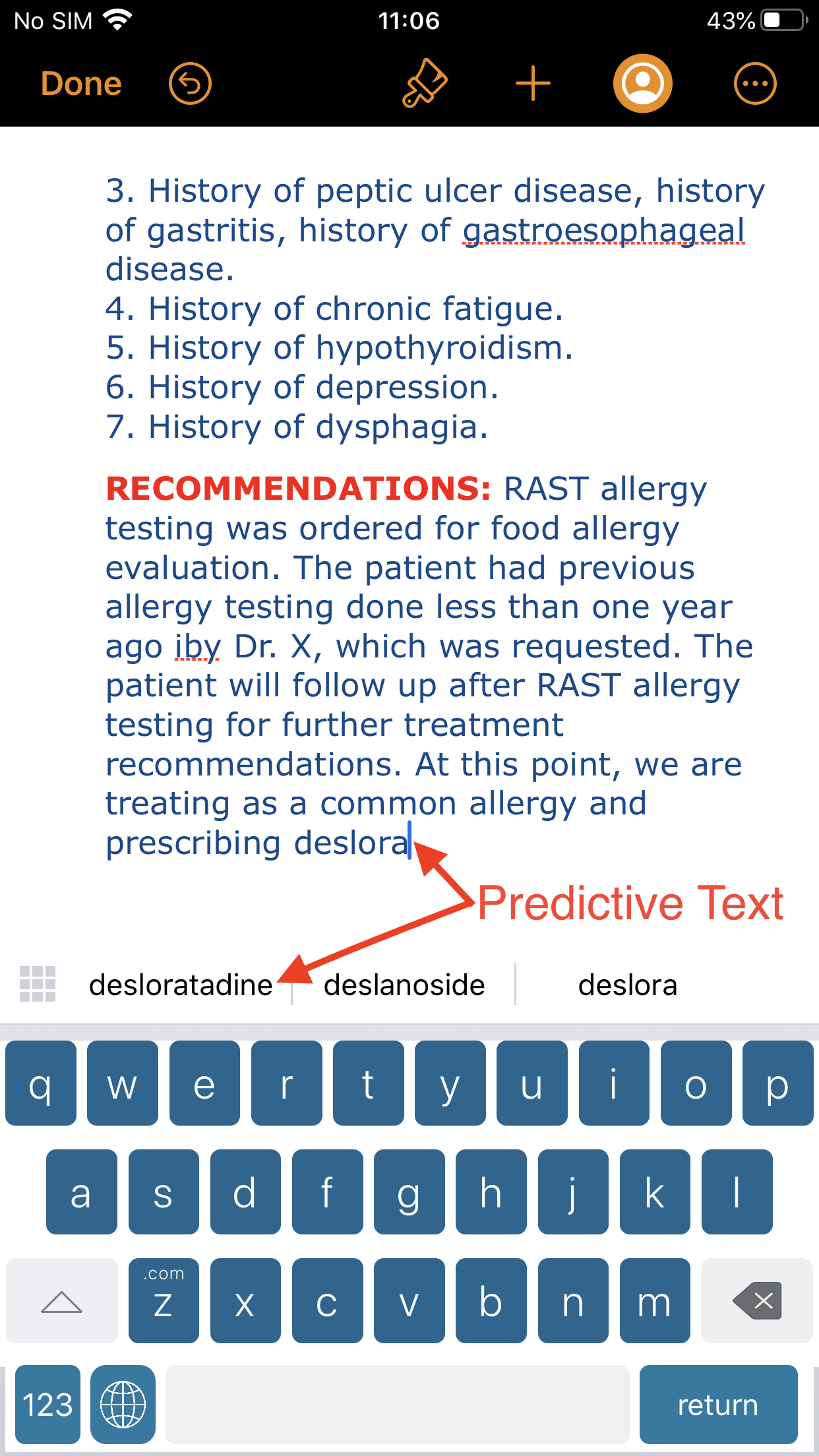
Task: Open the more options menu
Action: pos(755,84)
